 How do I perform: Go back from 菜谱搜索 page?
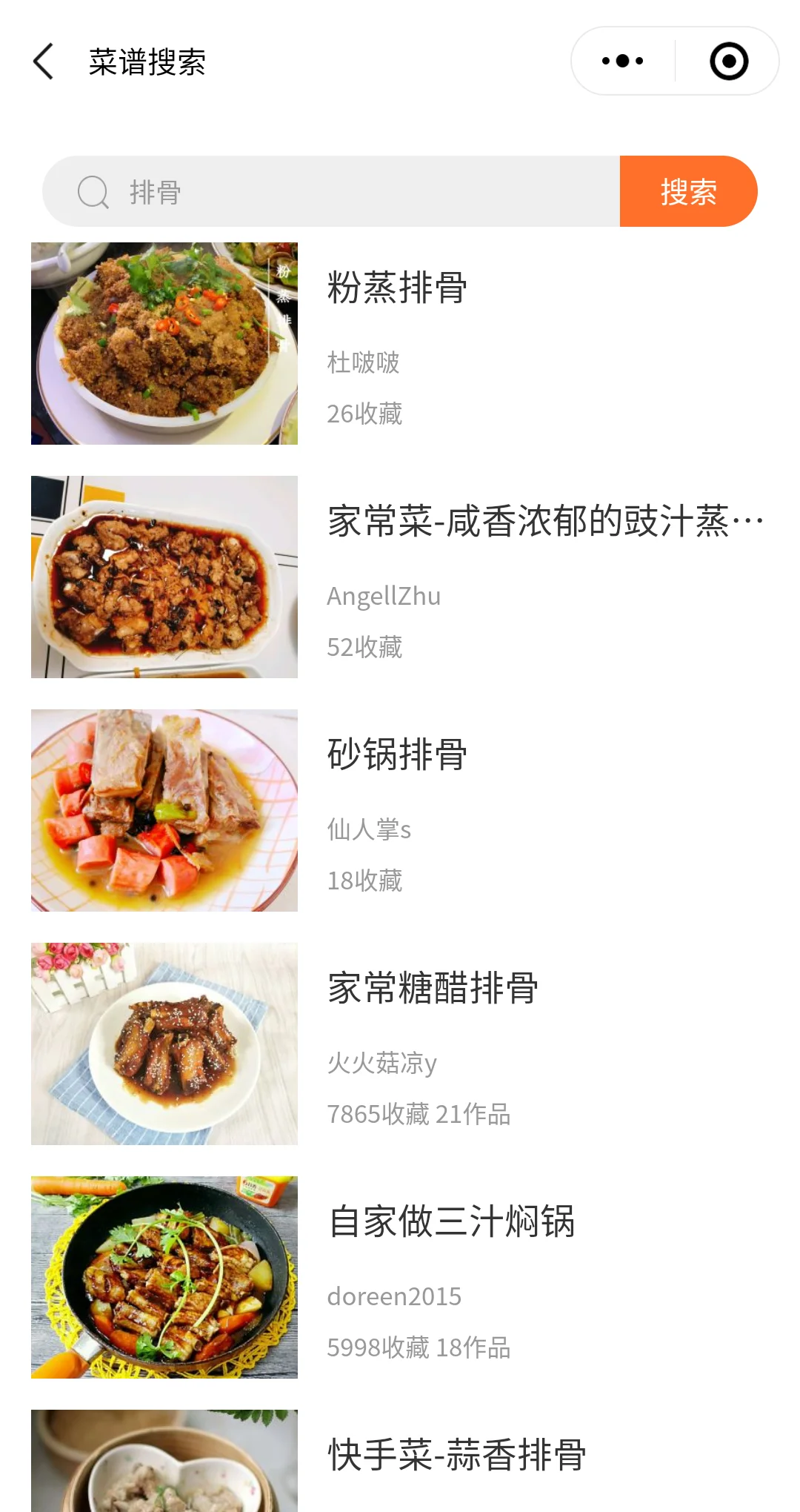click(x=44, y=62)
